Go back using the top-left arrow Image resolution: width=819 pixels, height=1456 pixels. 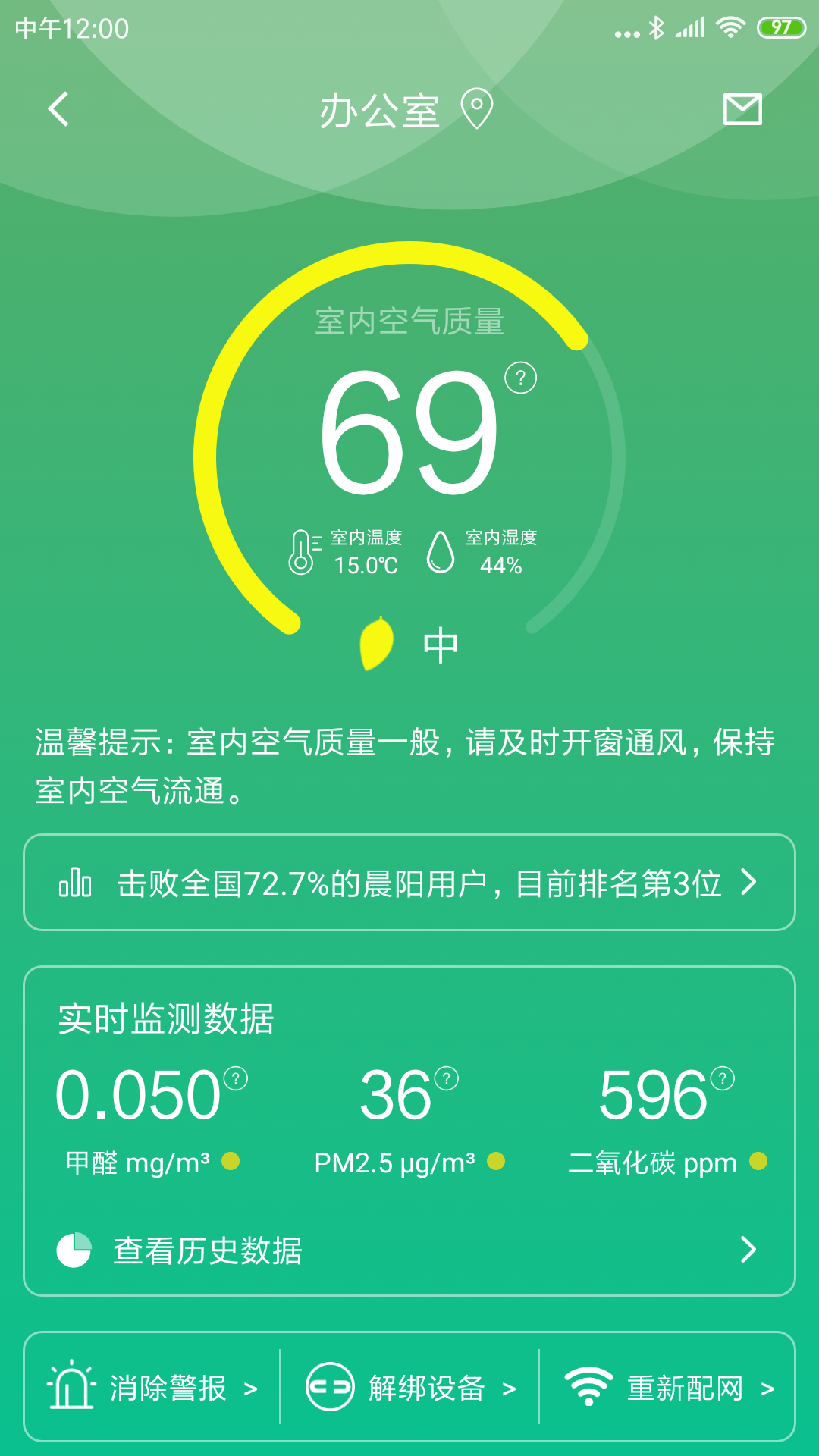pyautogui.click(x=58, y=109)
